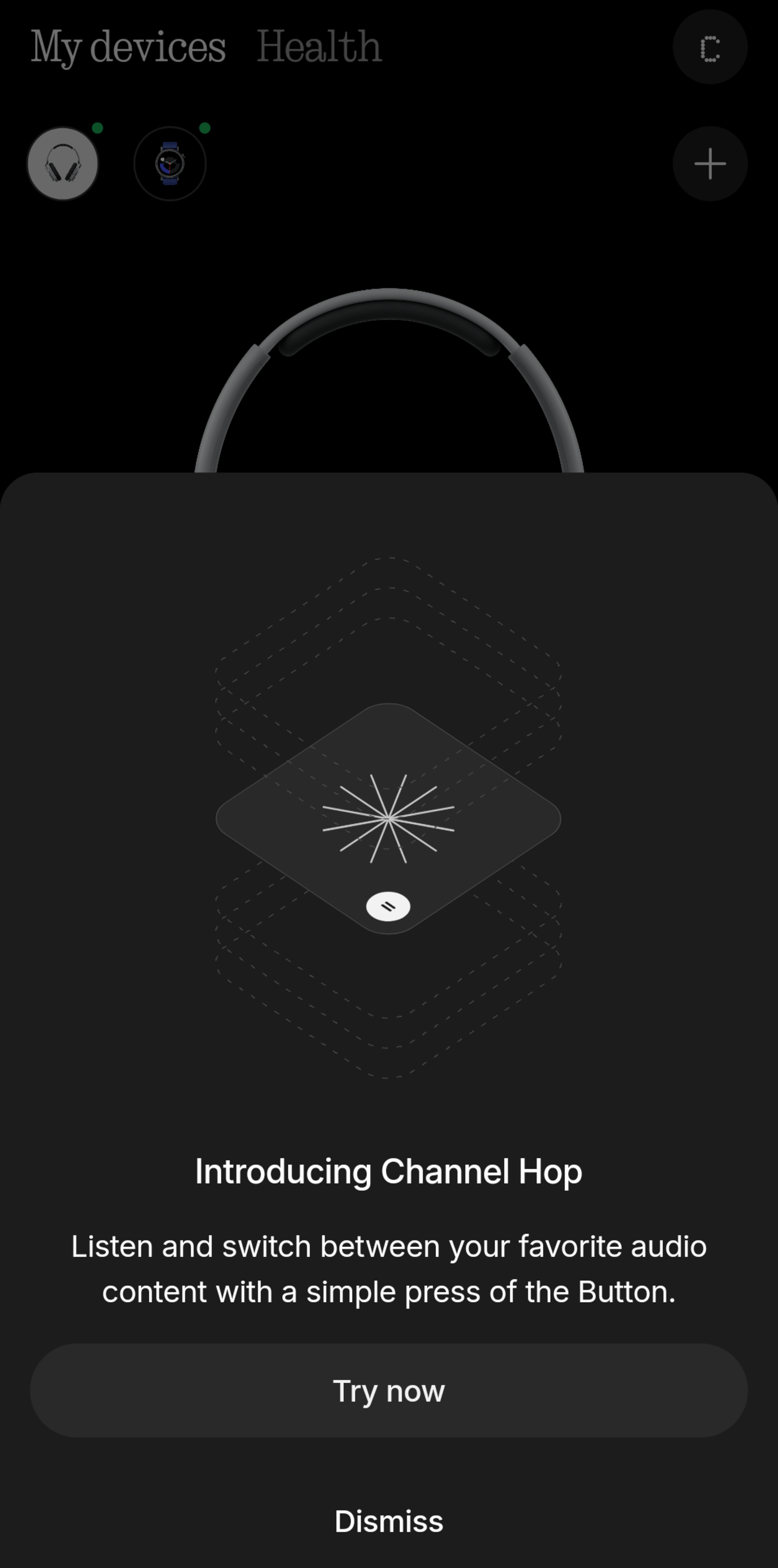The width and height of the screenshot is (778, 1568).
Task: Dismiss the Channel Hop introduction
Action: (388, 1521)
